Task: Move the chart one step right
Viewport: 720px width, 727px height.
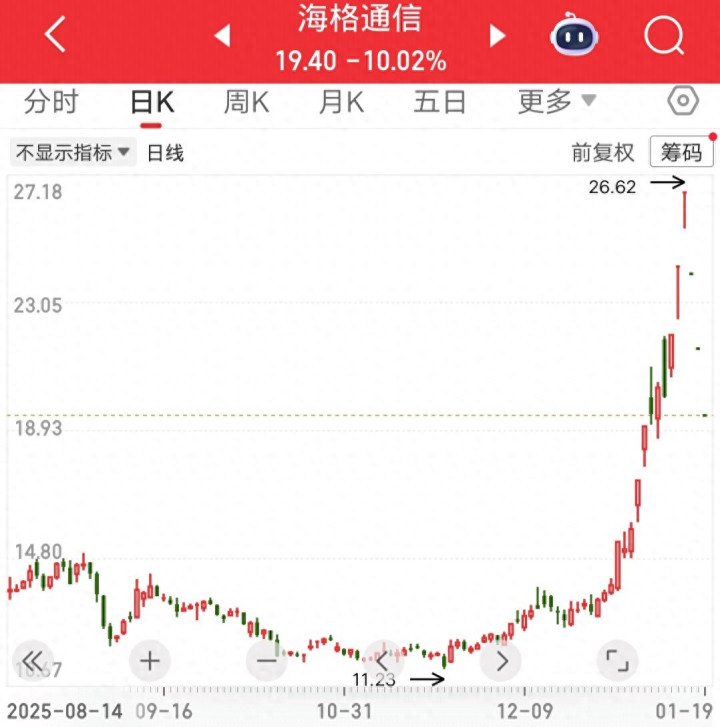Action: pos(501,660)
